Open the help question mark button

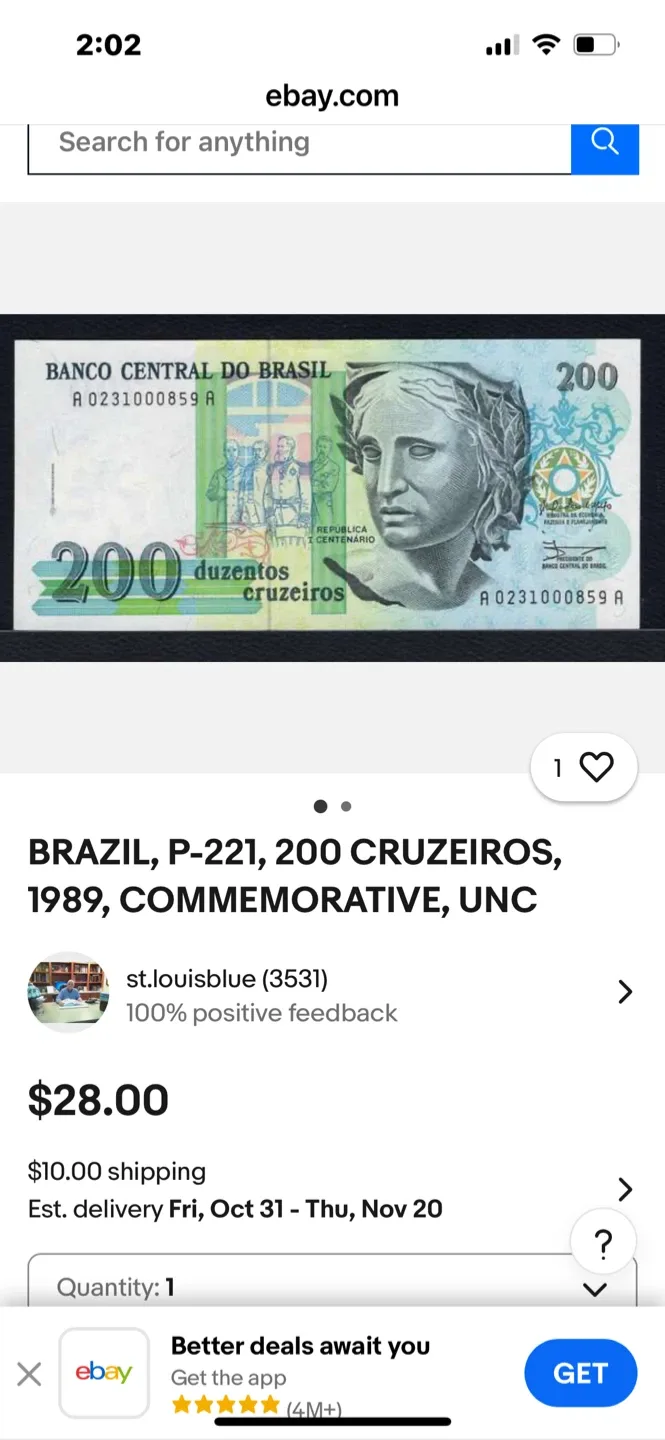(603, 1245)
